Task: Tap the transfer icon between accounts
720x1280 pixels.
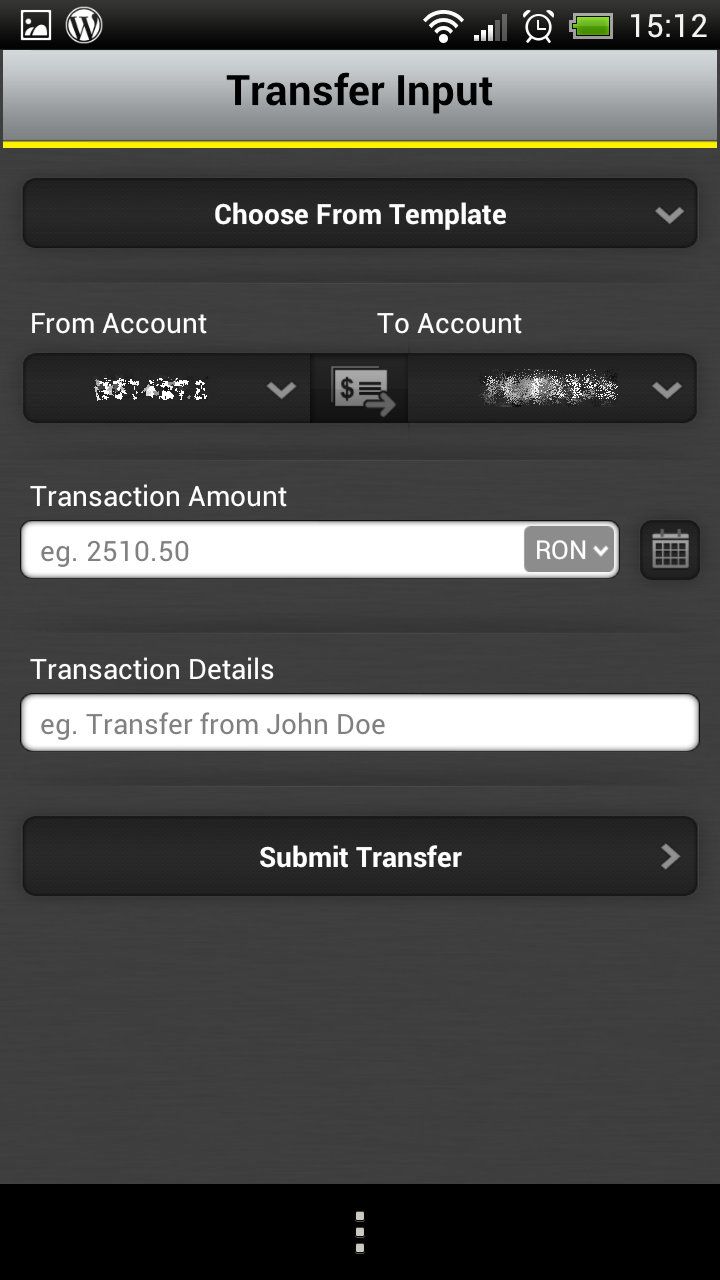Action: (360, 388)
